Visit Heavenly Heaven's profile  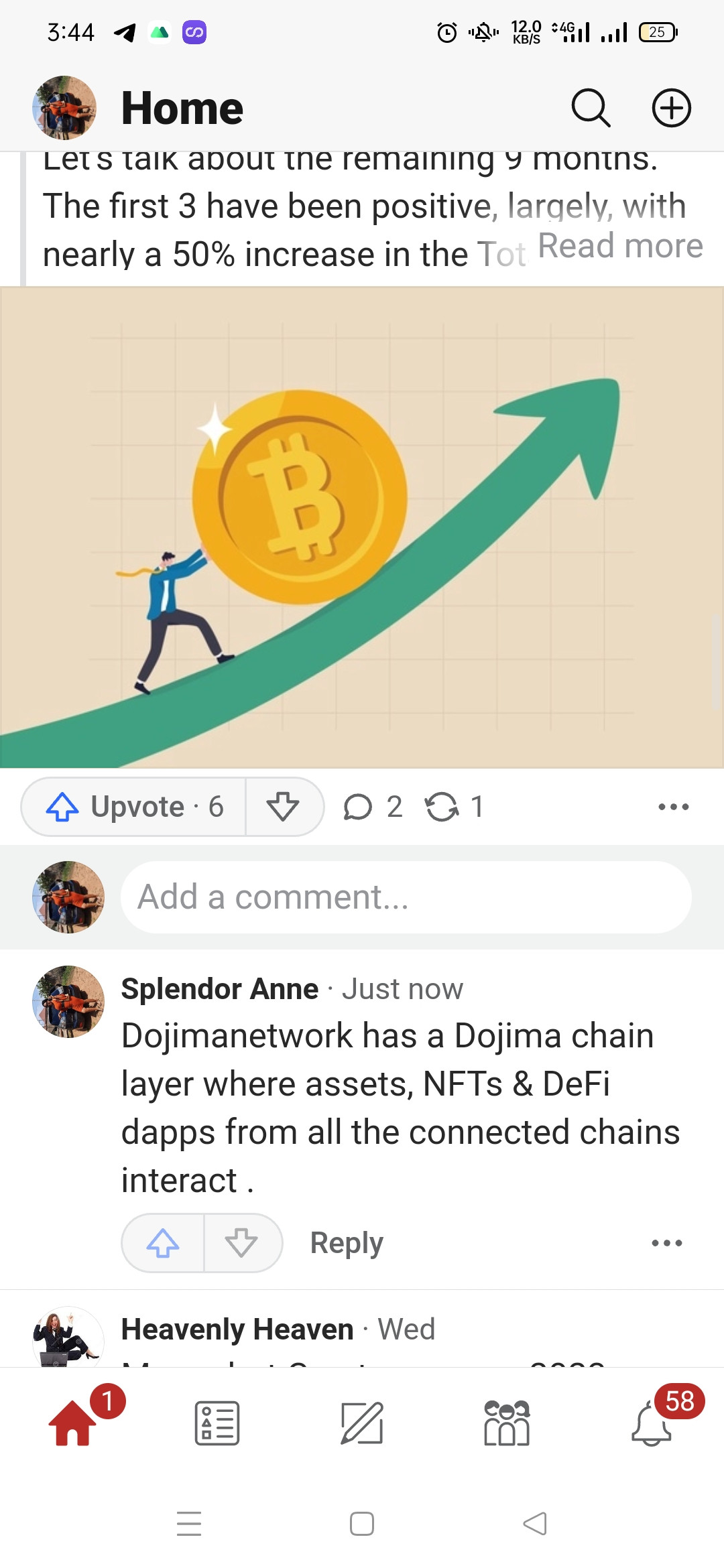tap(237, 1329)
